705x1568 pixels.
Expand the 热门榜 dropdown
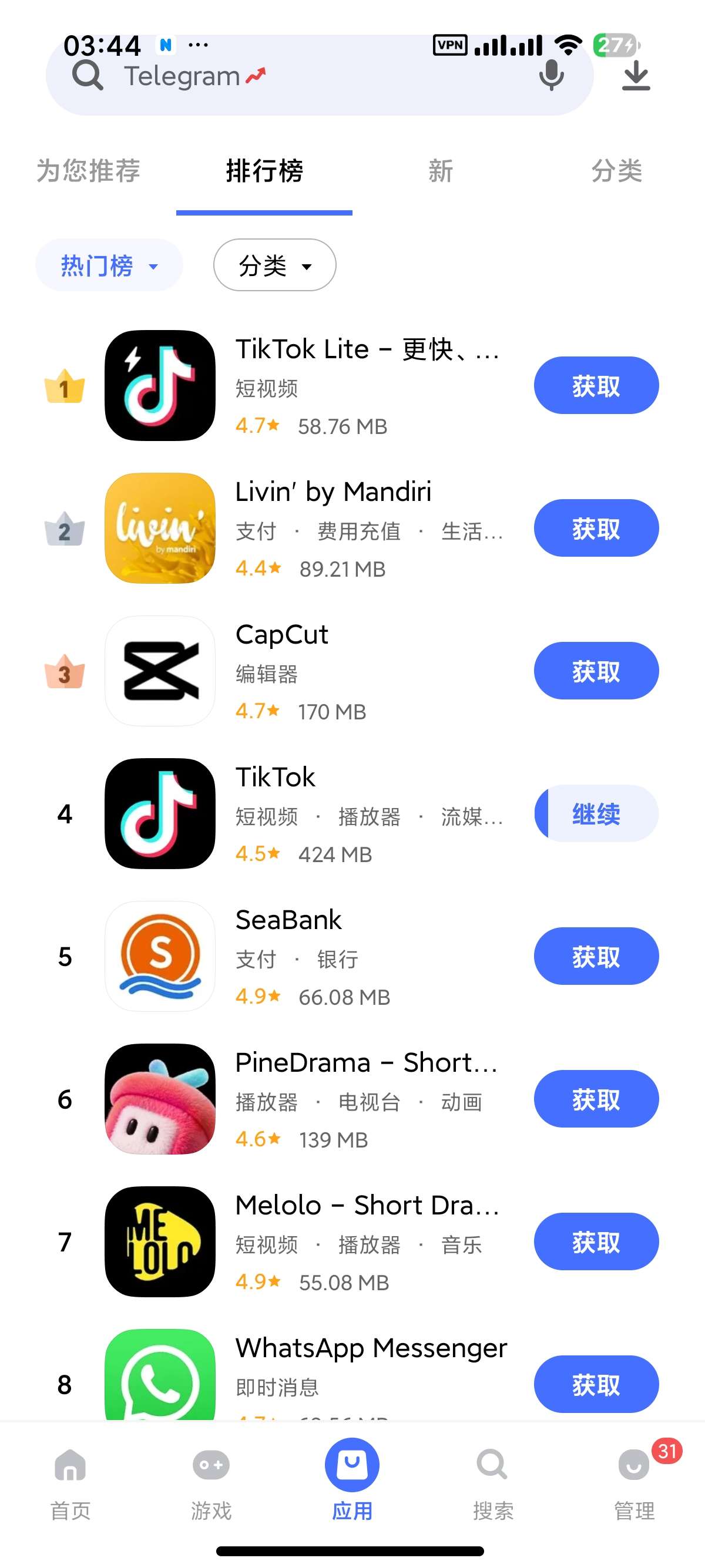click(109, 265)
